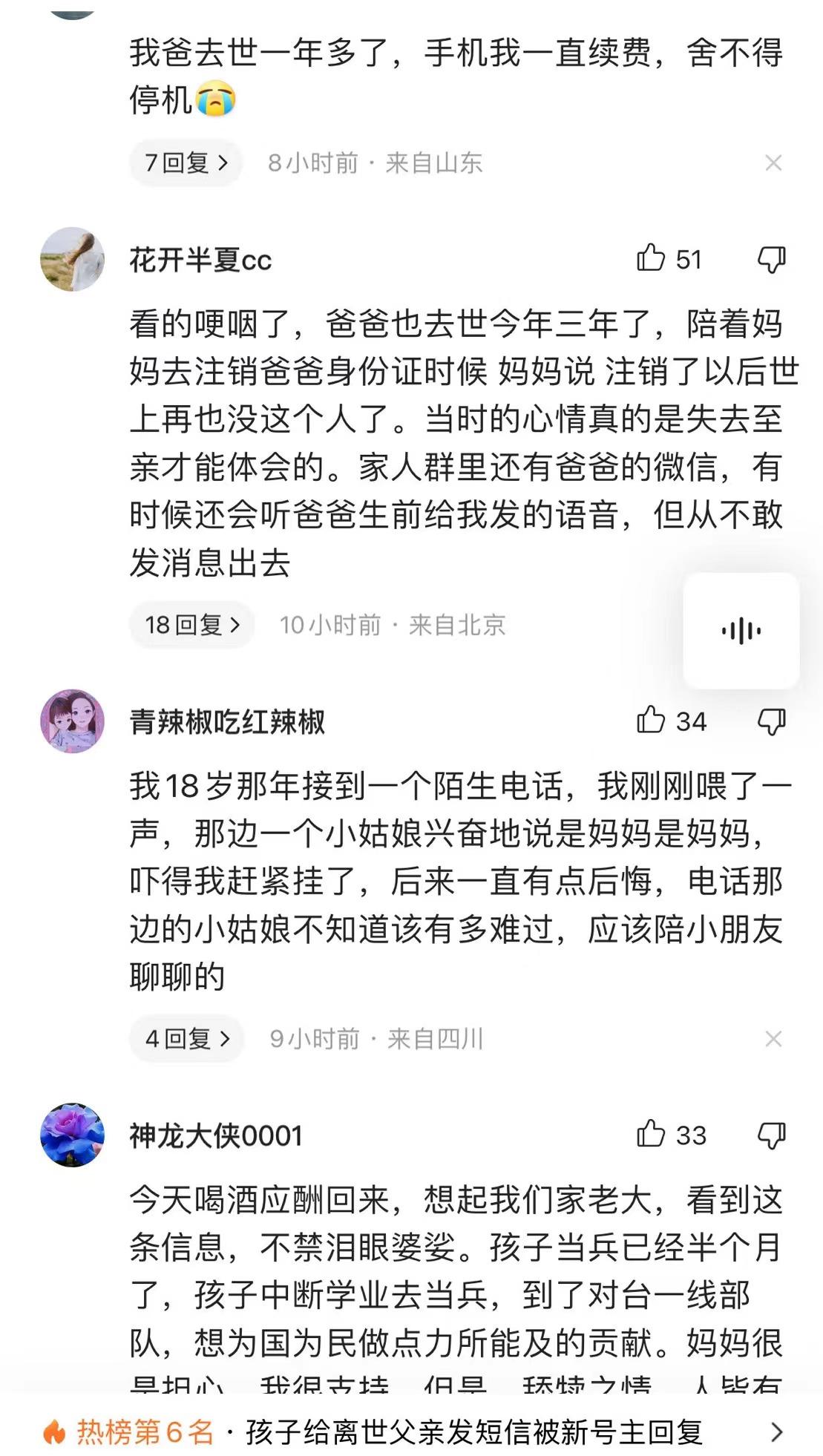This screenshot has width=823, height=1456.
Task: Tap the dislike icon on 青辣椒吃红辣椒's comment
Action: [772, 719]
